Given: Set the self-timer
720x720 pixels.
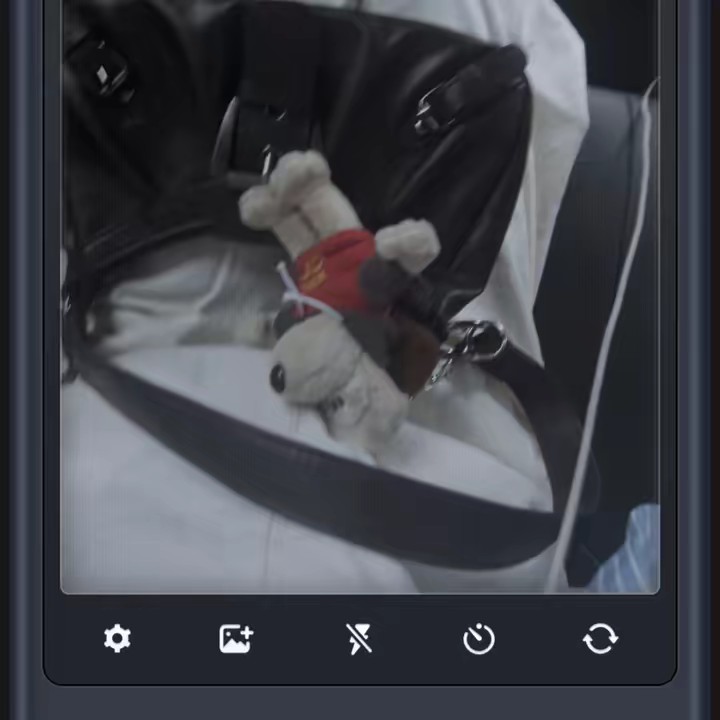Looking at the screenshot, I should coord(479,638).
